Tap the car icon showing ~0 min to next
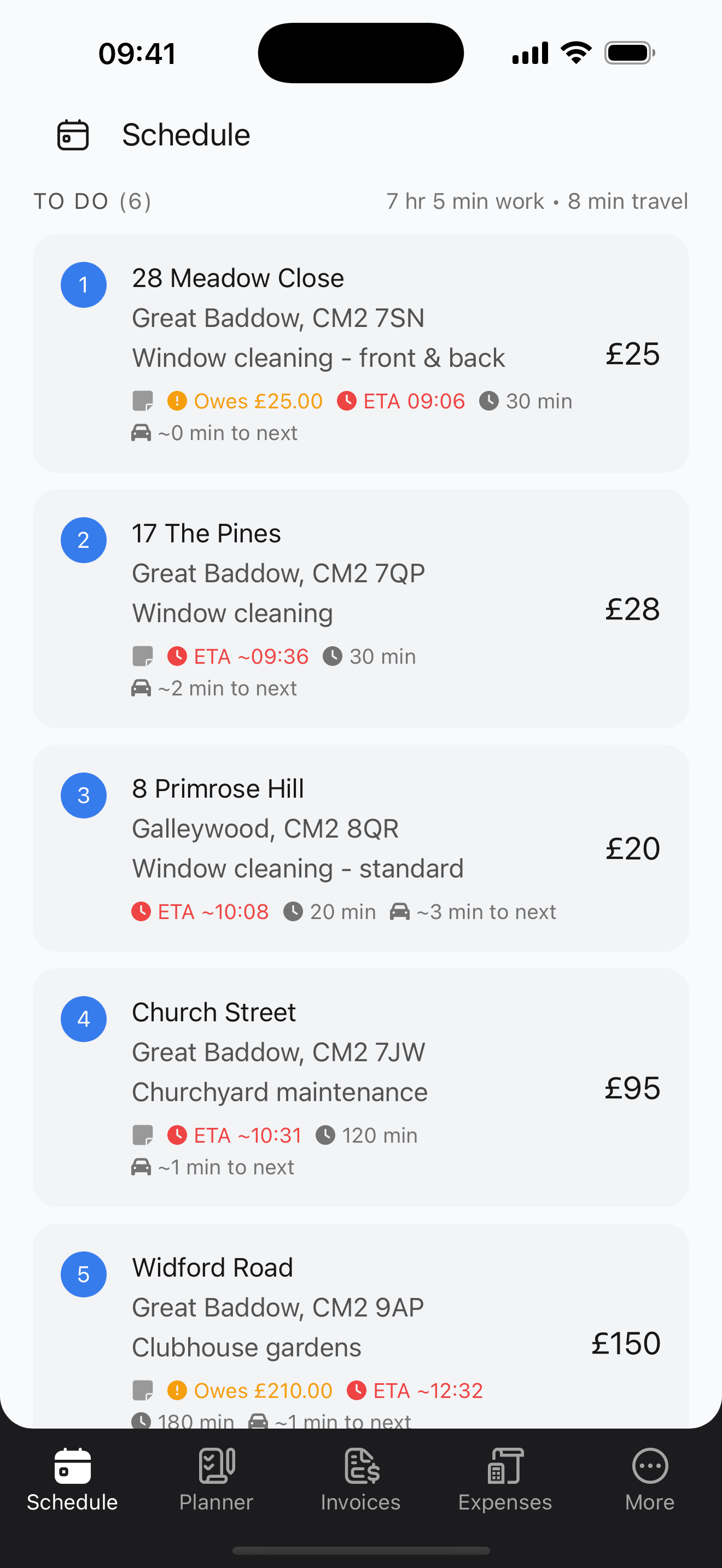This screenshot has width=722, height=1568. pyautogui.click(x=141, y=432)
